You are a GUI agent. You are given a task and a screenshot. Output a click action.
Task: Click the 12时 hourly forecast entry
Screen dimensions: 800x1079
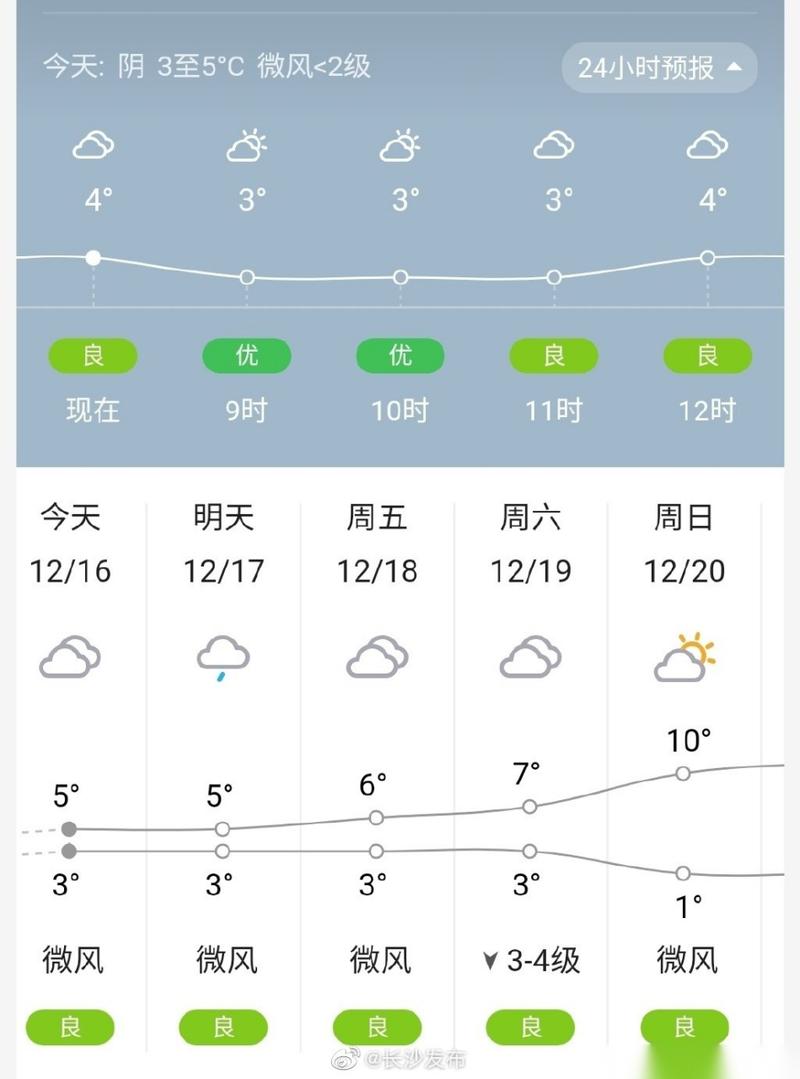707,410
